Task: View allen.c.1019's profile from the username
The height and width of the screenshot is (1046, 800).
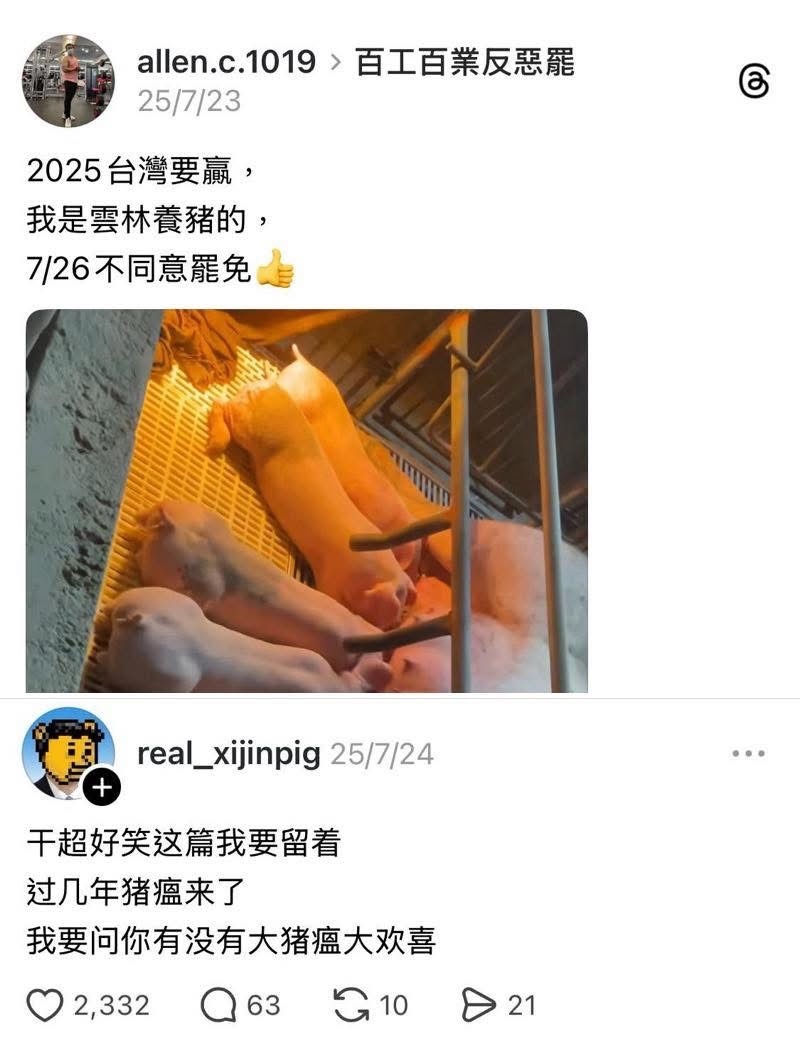Action: (226, 64)
